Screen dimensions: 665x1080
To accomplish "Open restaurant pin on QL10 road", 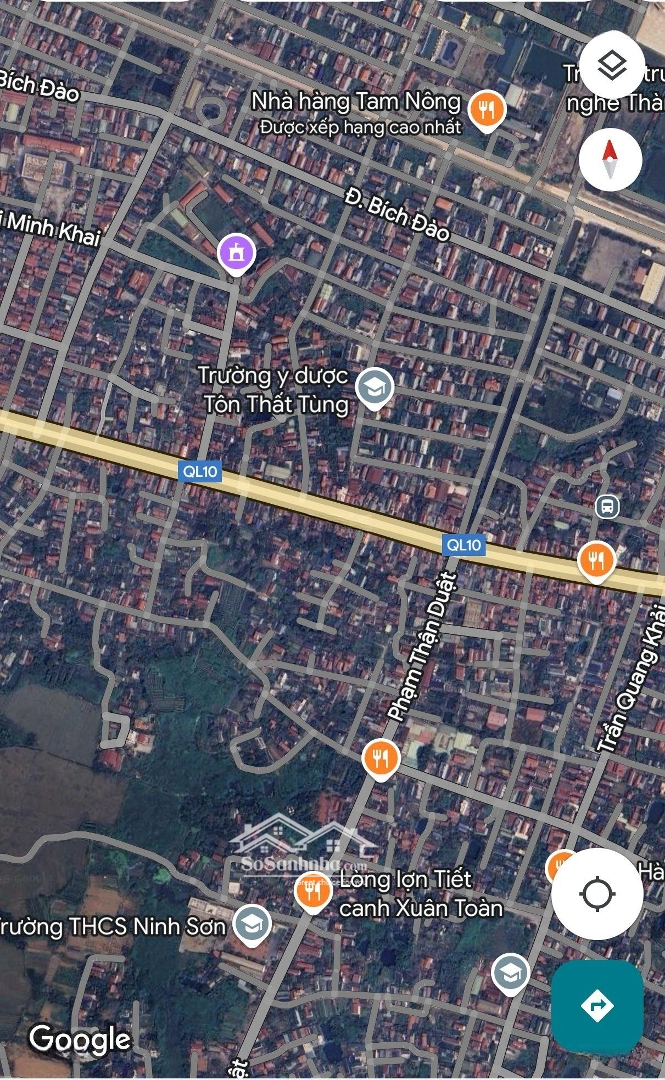I will click(x=596, y=561).
